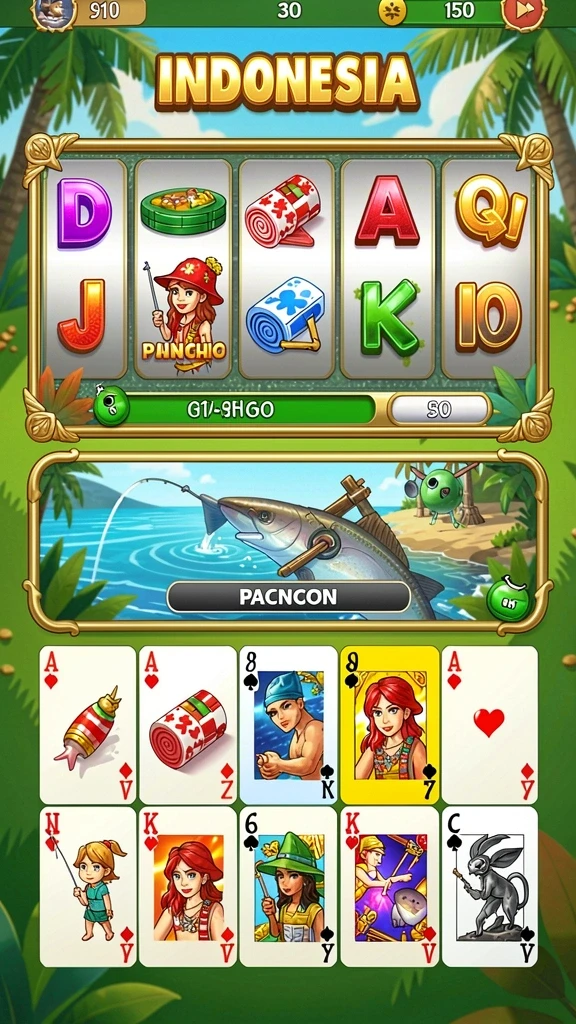Tap the PACNCON button
The image size is (576, 1024).
click(x=288, y=597)
